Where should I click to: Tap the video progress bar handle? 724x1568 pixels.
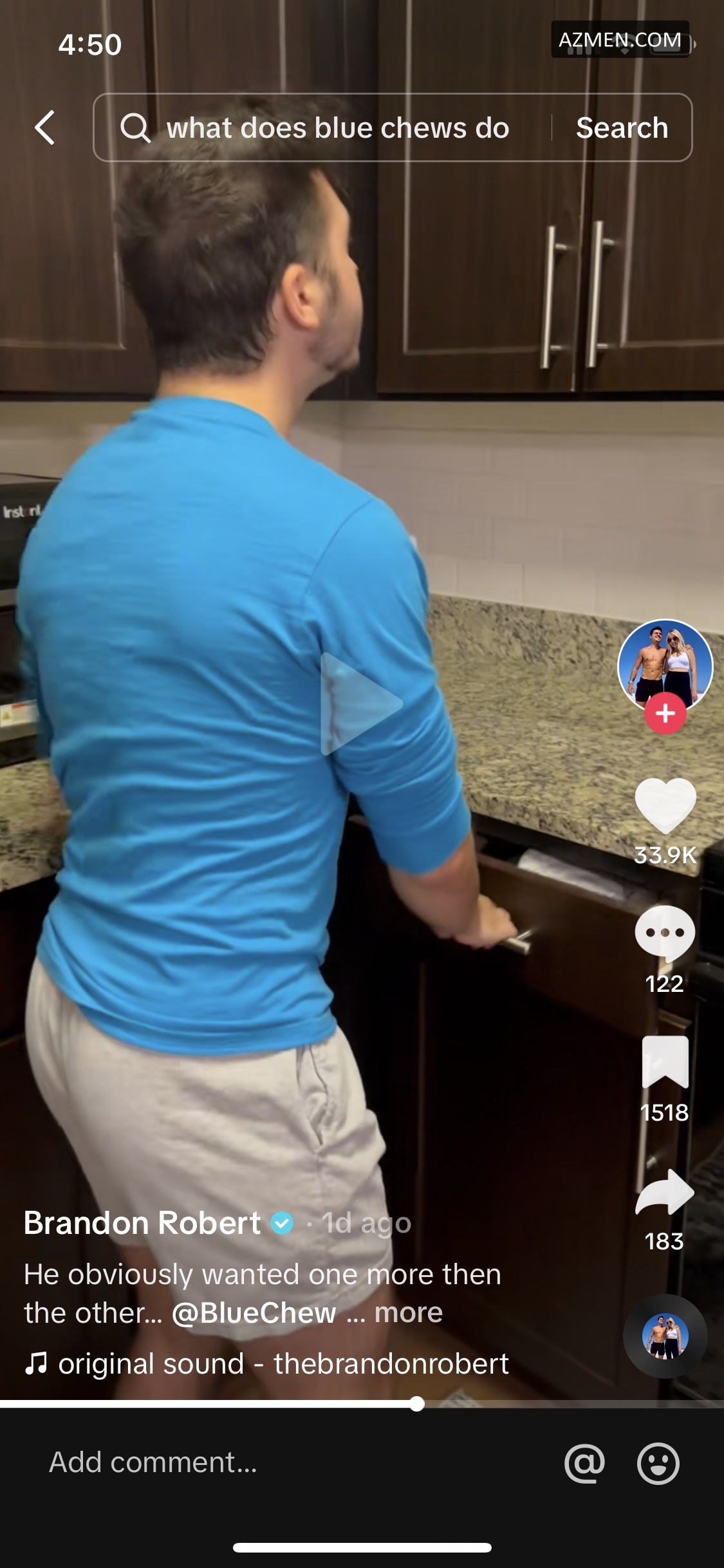point(417,1404)
